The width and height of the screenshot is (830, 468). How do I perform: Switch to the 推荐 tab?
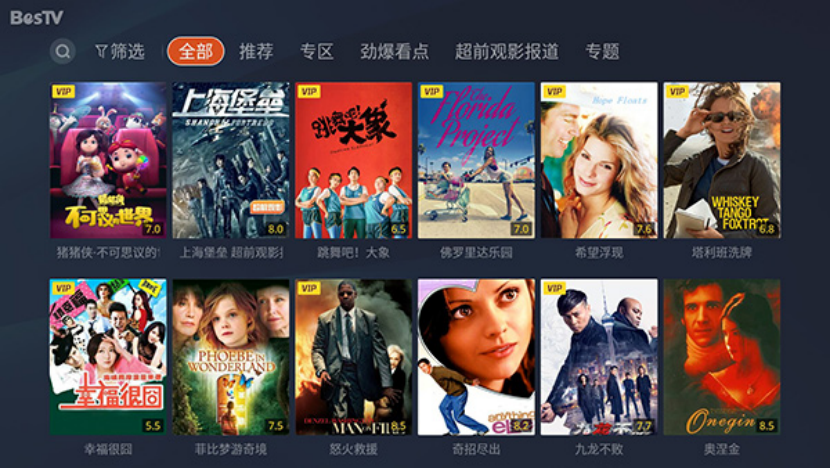click(x=256, y=51)
